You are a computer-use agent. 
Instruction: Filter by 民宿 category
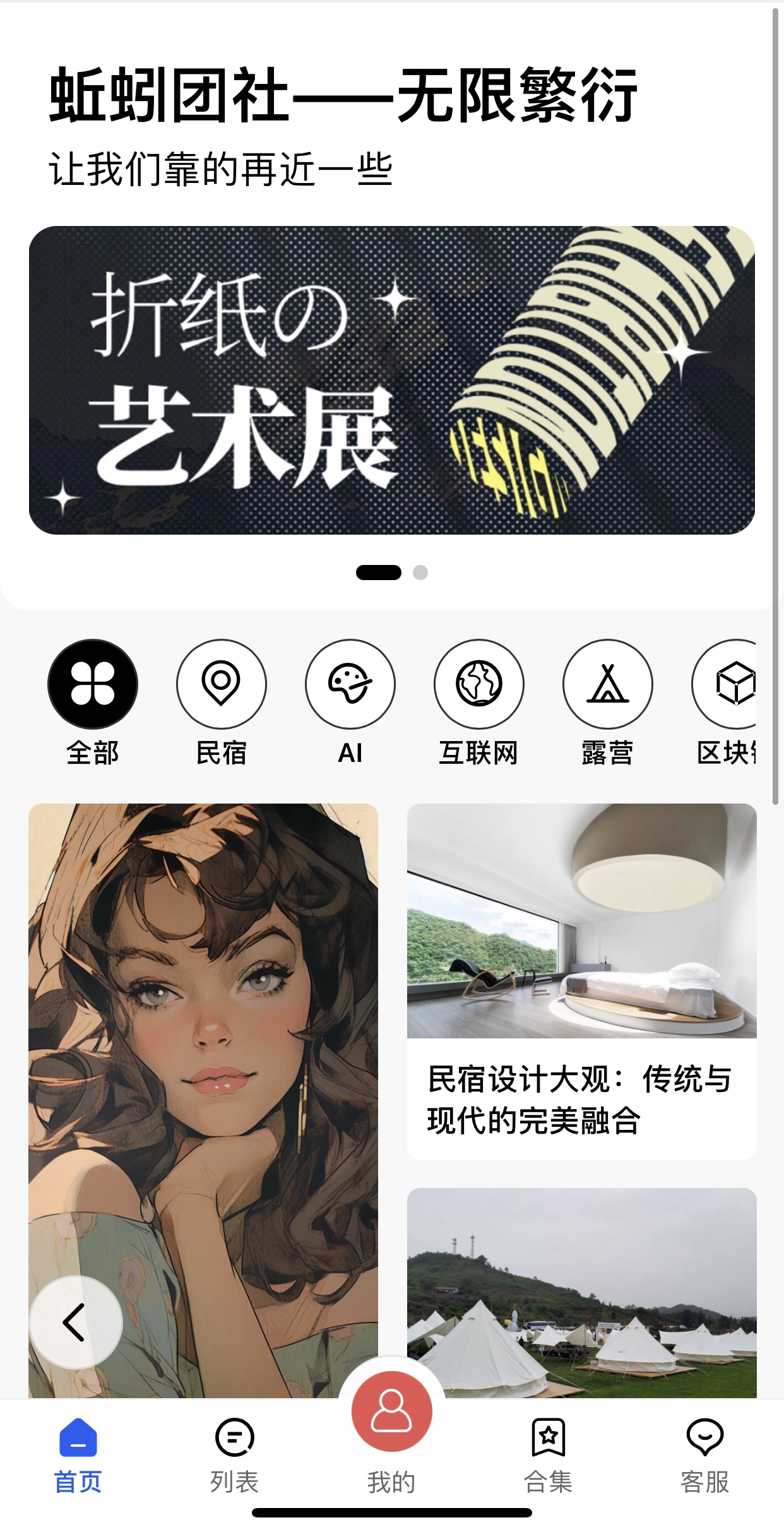pyautogui.click(x=222, y=684)
